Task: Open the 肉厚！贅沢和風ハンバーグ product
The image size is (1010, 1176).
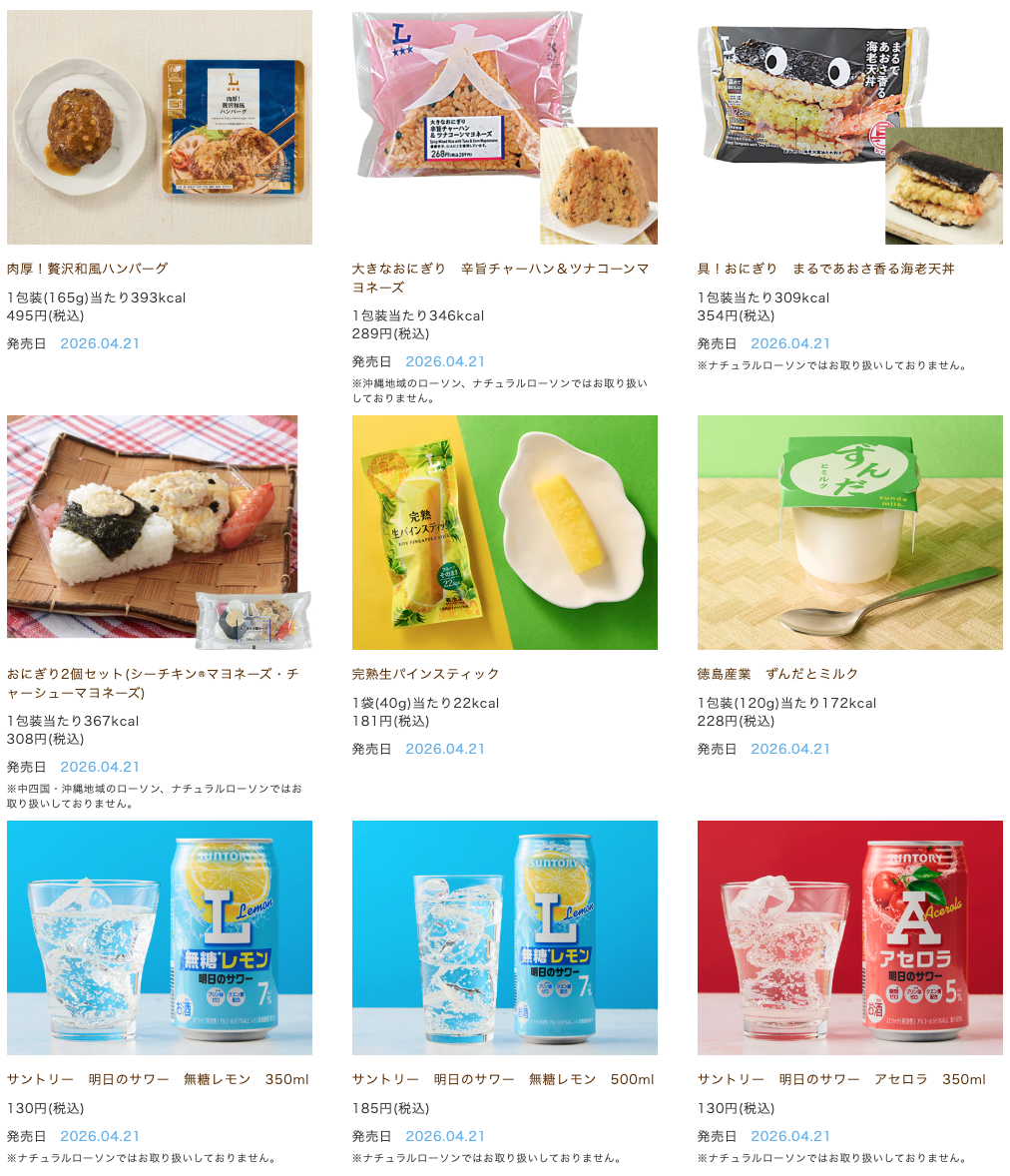Action: [x=159, y=128]
